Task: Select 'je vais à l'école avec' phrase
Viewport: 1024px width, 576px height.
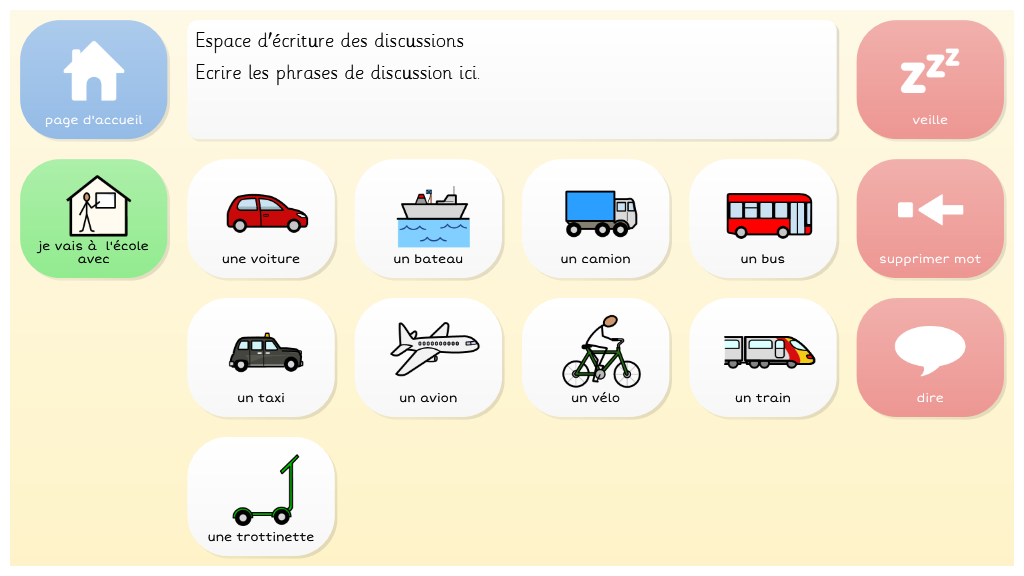Action: [94, 219]
